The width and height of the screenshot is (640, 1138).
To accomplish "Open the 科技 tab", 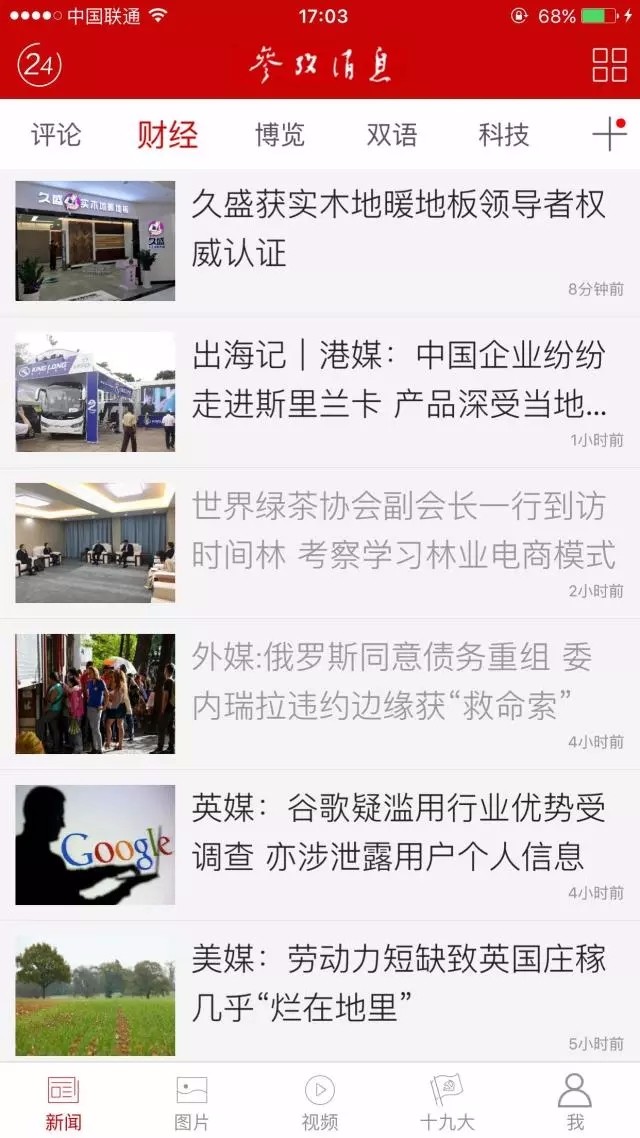I will point(504,135).
